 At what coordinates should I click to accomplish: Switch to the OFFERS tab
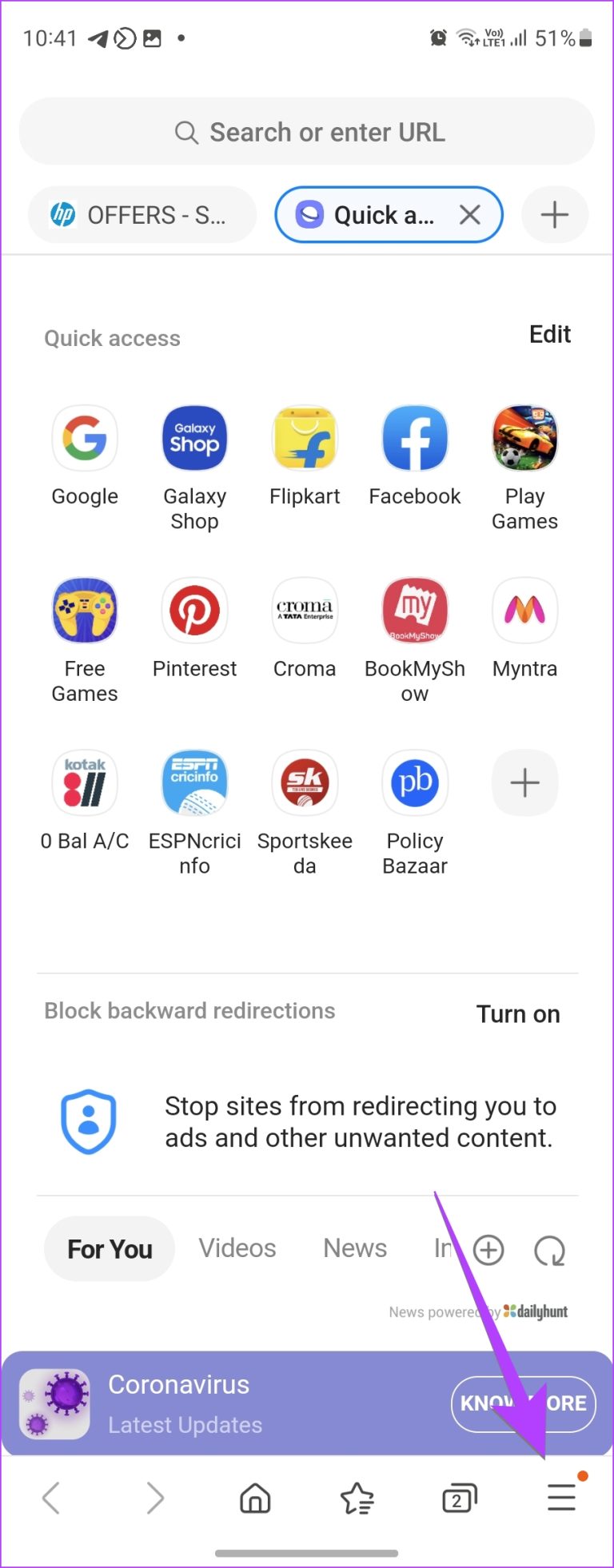tap(142, 214)
